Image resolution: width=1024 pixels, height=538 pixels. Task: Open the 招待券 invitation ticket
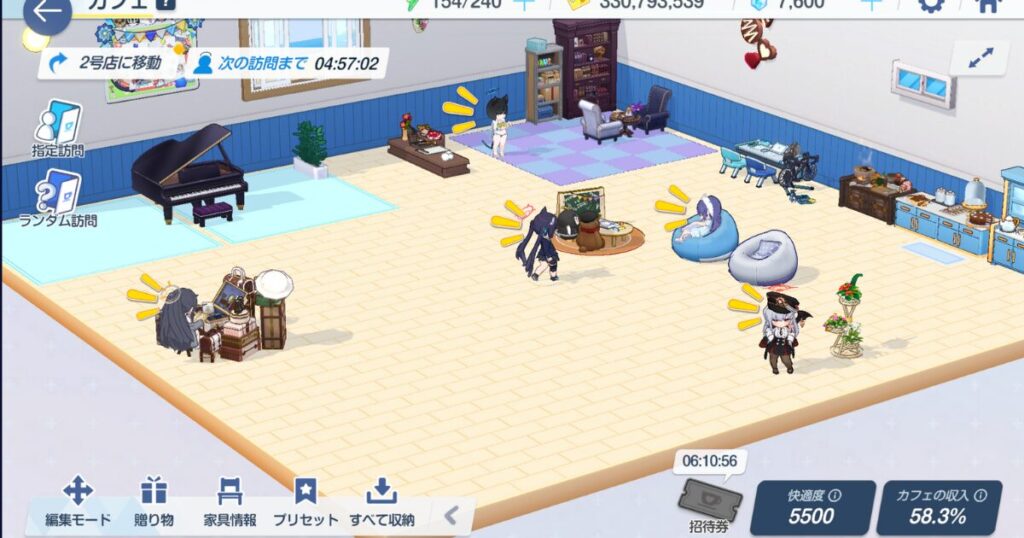coord(707,500)
